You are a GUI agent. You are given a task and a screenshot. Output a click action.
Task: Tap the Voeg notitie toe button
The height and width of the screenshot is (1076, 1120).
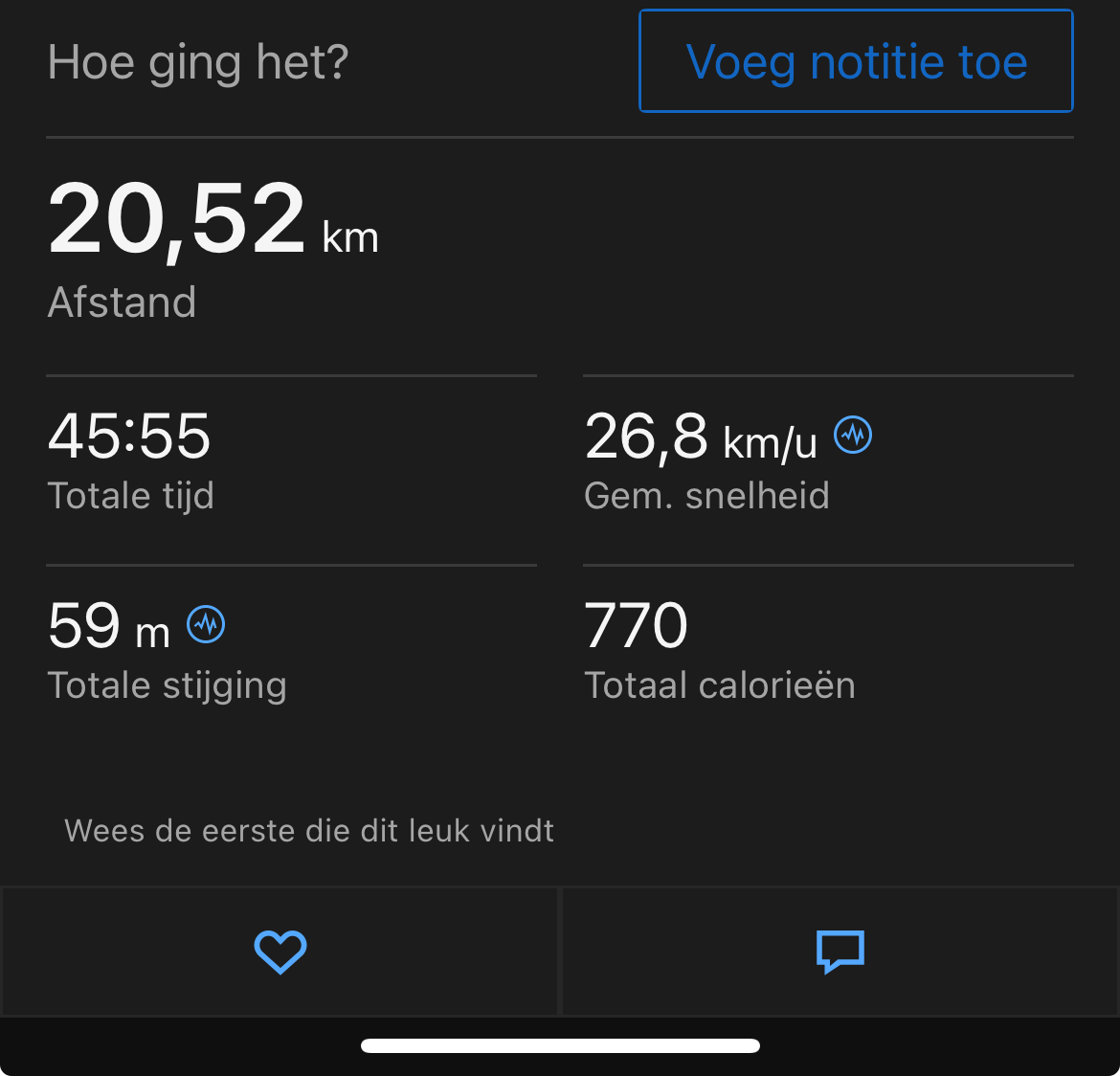click(856, 61)
